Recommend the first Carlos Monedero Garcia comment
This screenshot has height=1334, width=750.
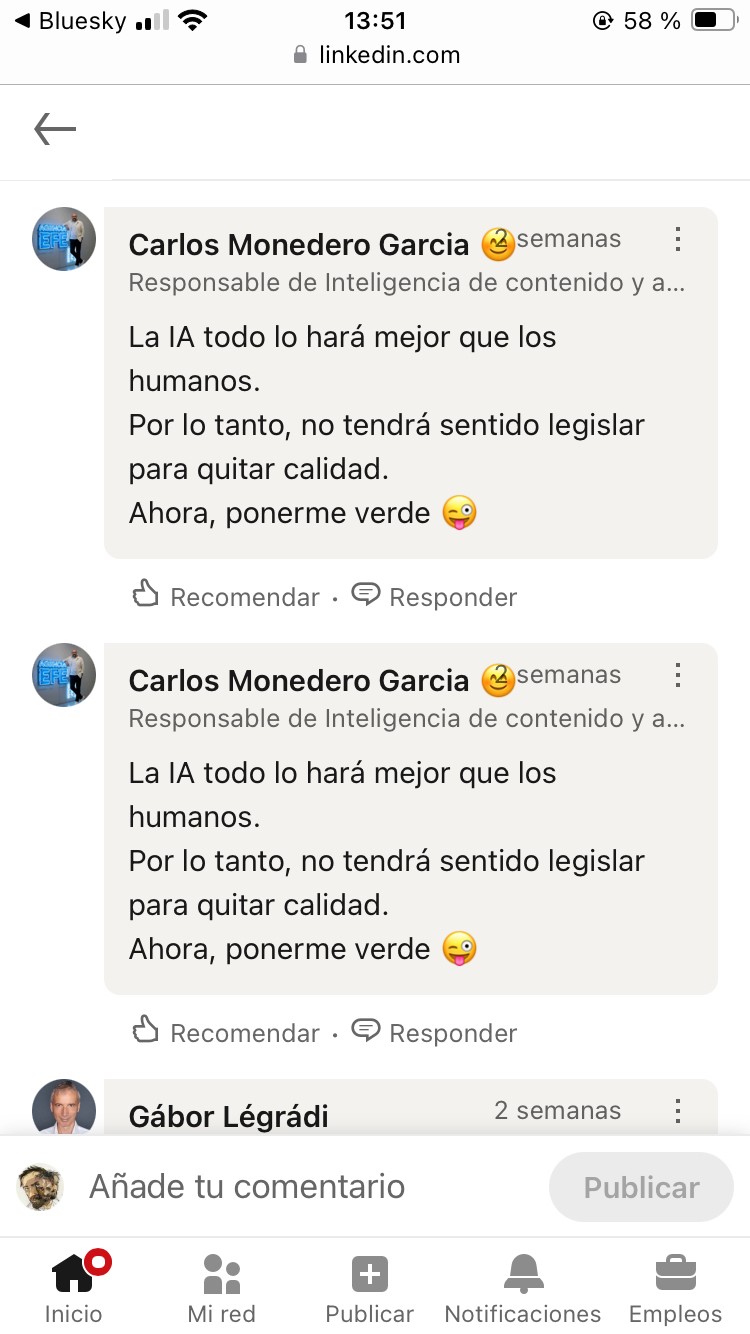click(226, 596)
